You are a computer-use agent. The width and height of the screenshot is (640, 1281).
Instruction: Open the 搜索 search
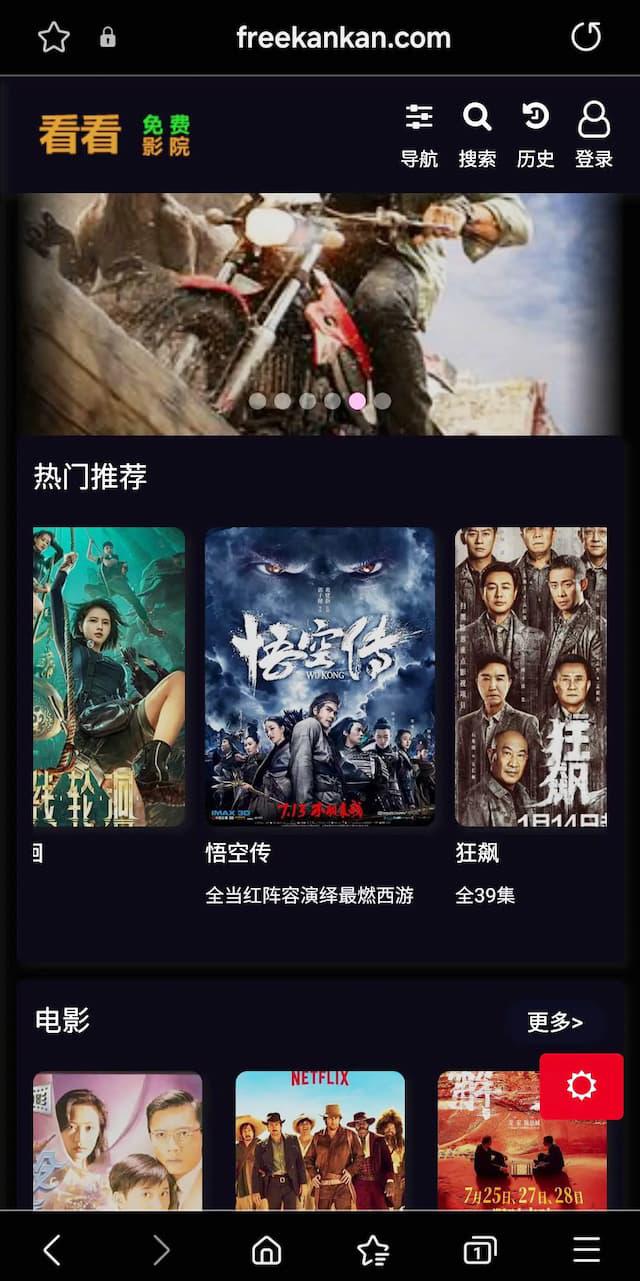point(477,135)
